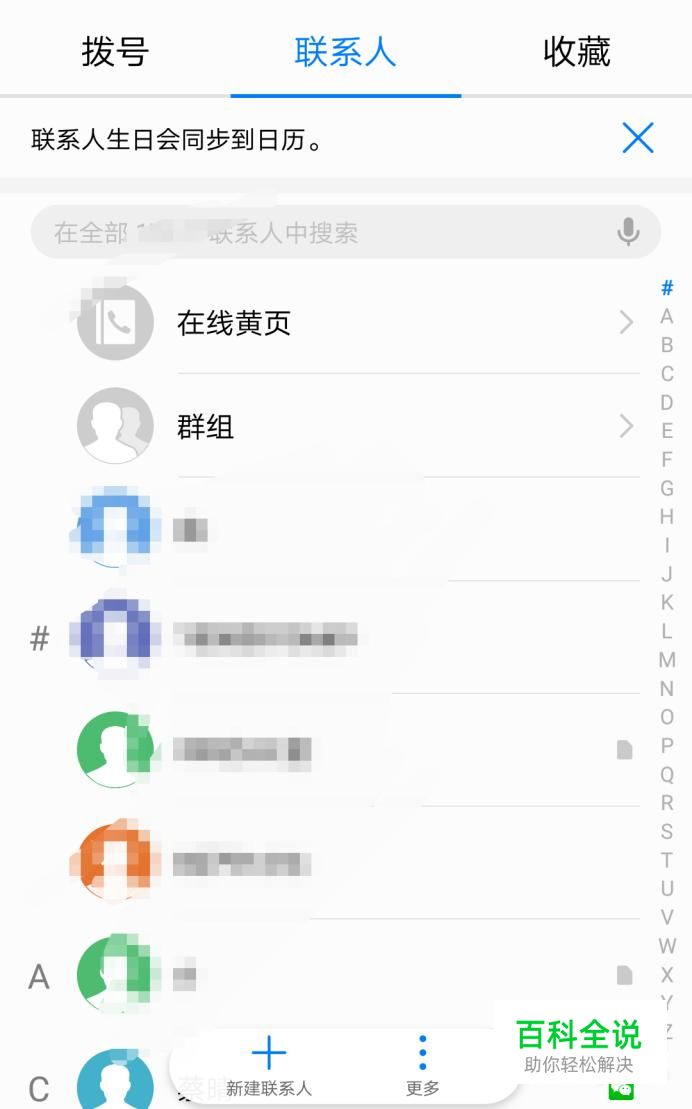This screenshot has width=692, height=1109.
Task: Switch to the 拨号 tab
Action: tap(115, 52)
